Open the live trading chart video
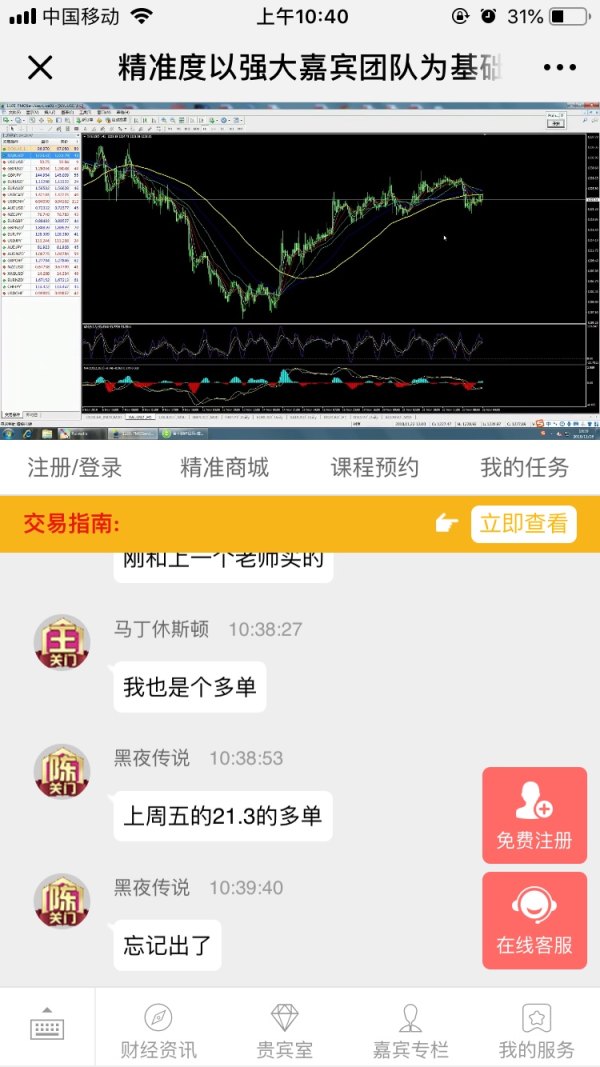Viewport: 600px width, 1067px height. tap(300, 270)
